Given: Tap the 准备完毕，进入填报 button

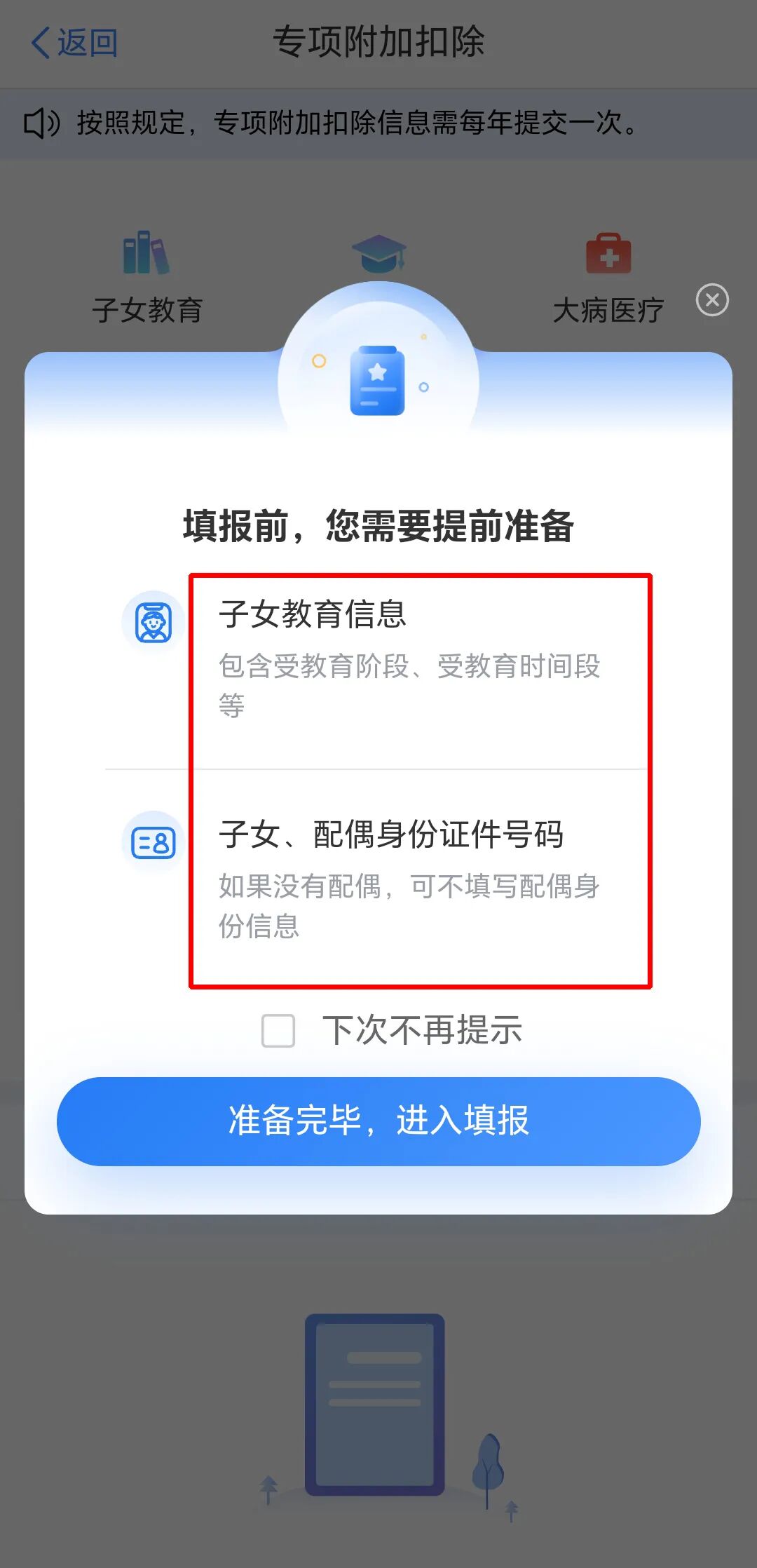Looking at the screenshot, I should click(x=378, y=1121).
